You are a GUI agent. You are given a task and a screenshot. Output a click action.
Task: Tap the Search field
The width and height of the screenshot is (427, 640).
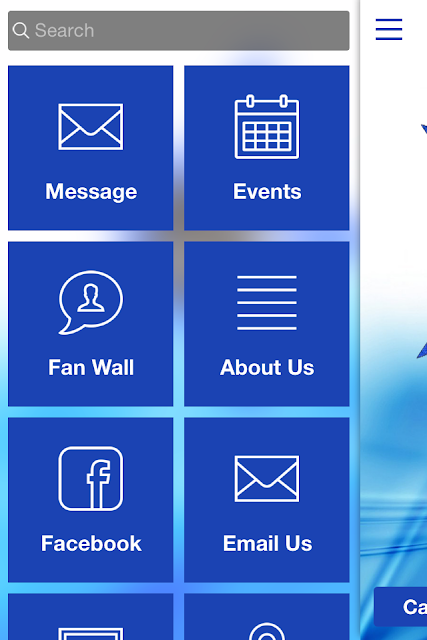point(178,31)
